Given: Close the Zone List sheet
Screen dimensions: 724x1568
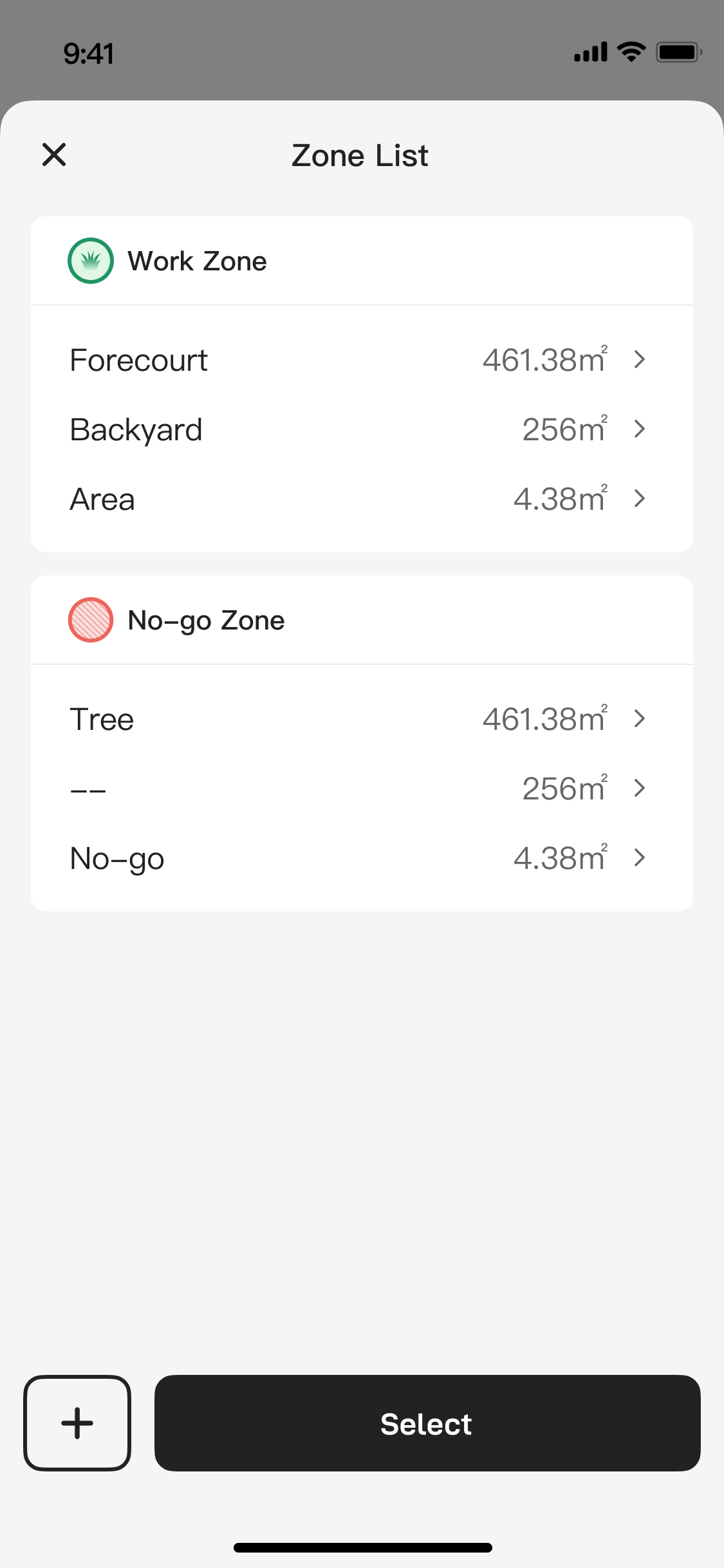Looking at the screenshot, I should (x=54, y=155).
